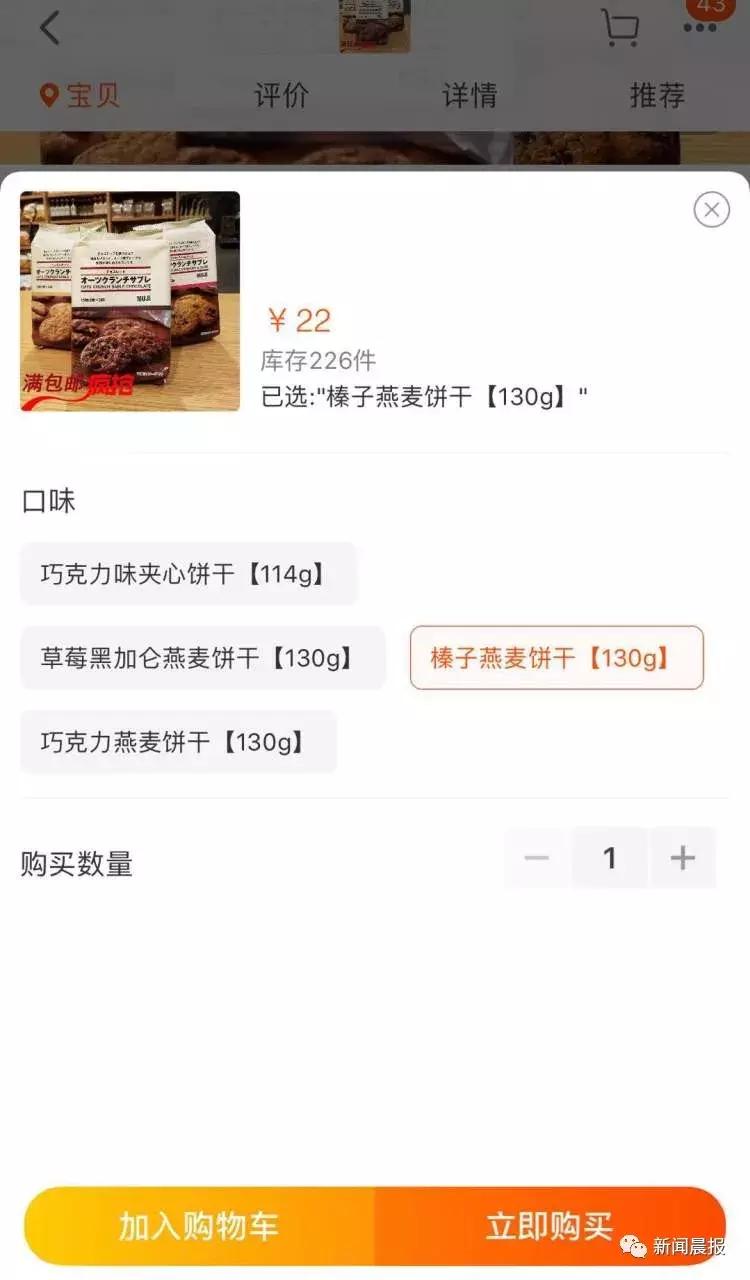Decrease quantity with the minus stepper
Screen dimensions: 750x1280
[x=536, y=857]
